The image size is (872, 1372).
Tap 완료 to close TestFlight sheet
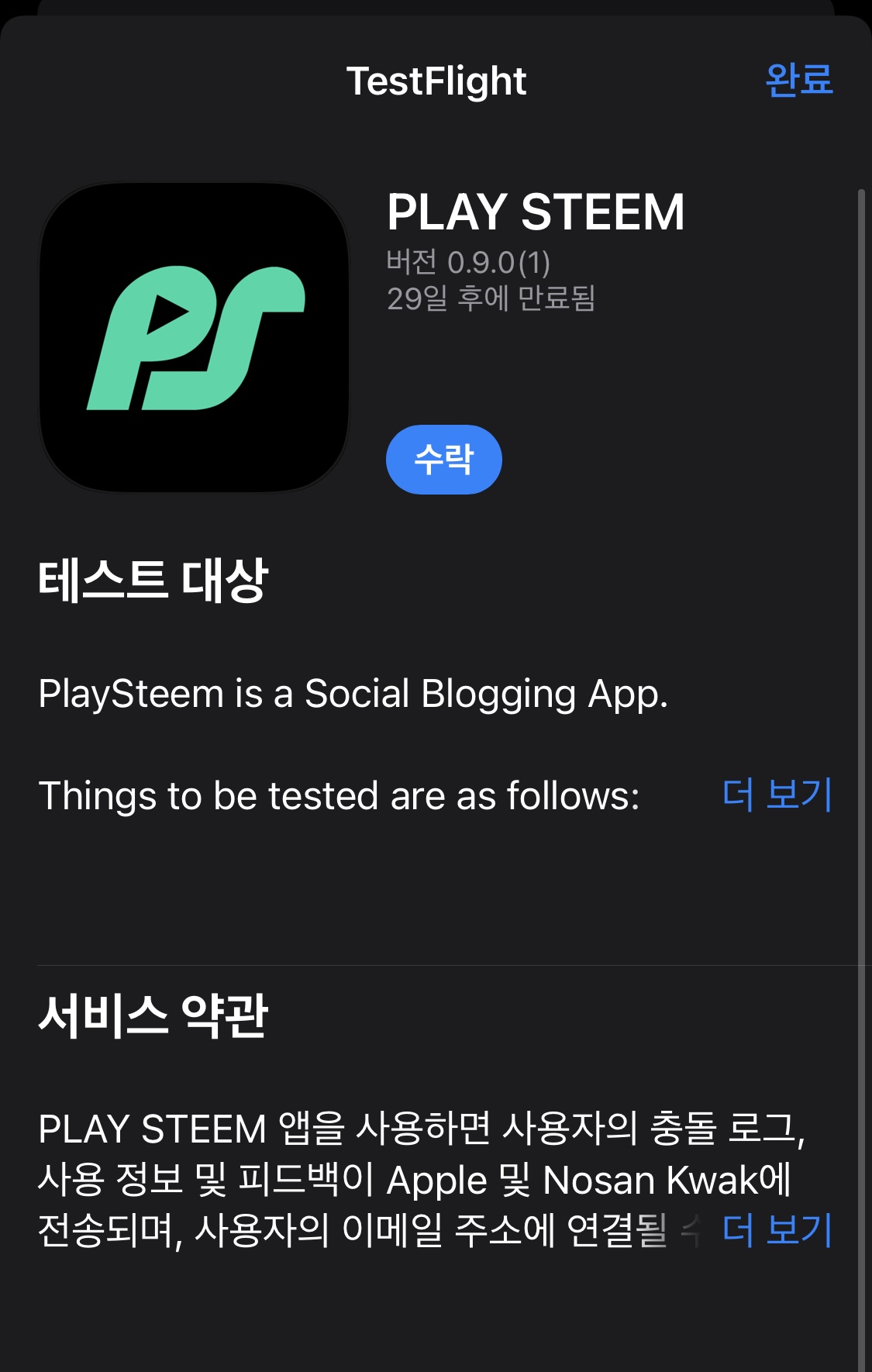(798, 80)
